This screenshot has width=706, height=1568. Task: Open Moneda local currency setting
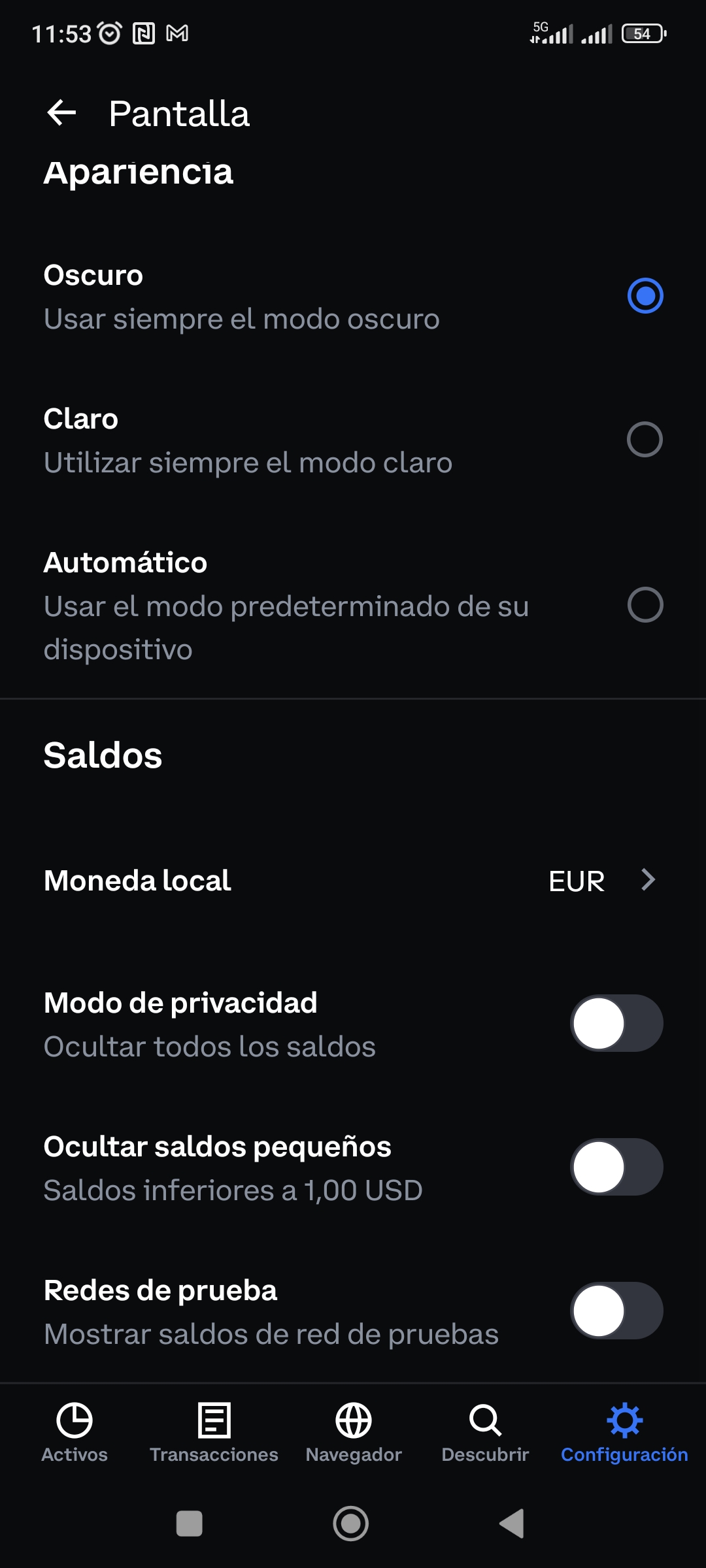353,880
